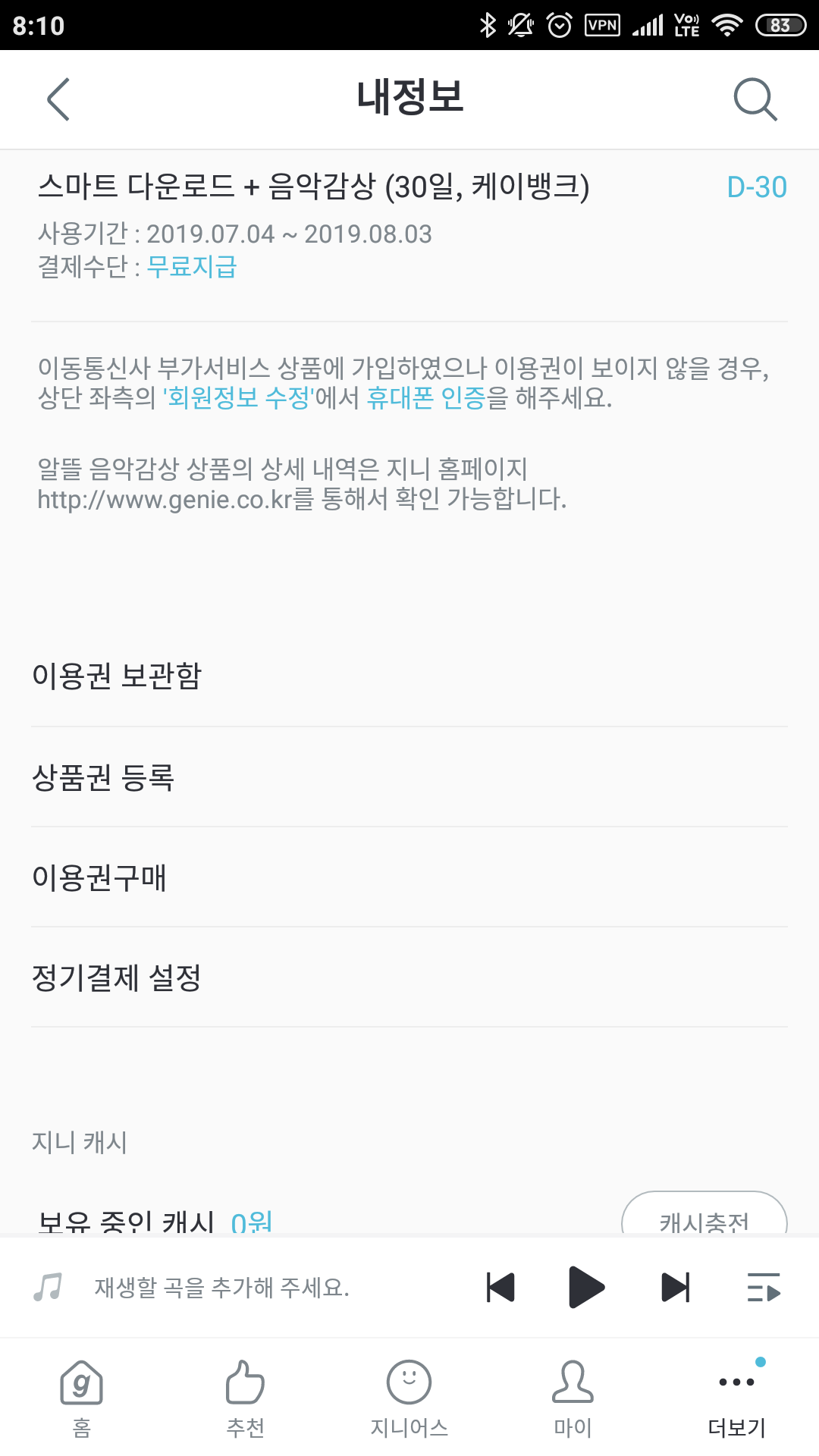The width and height of the screenshot is (819, 1456).
Task: Switch to the 추천 tab
Action: tap(246, 1397)
